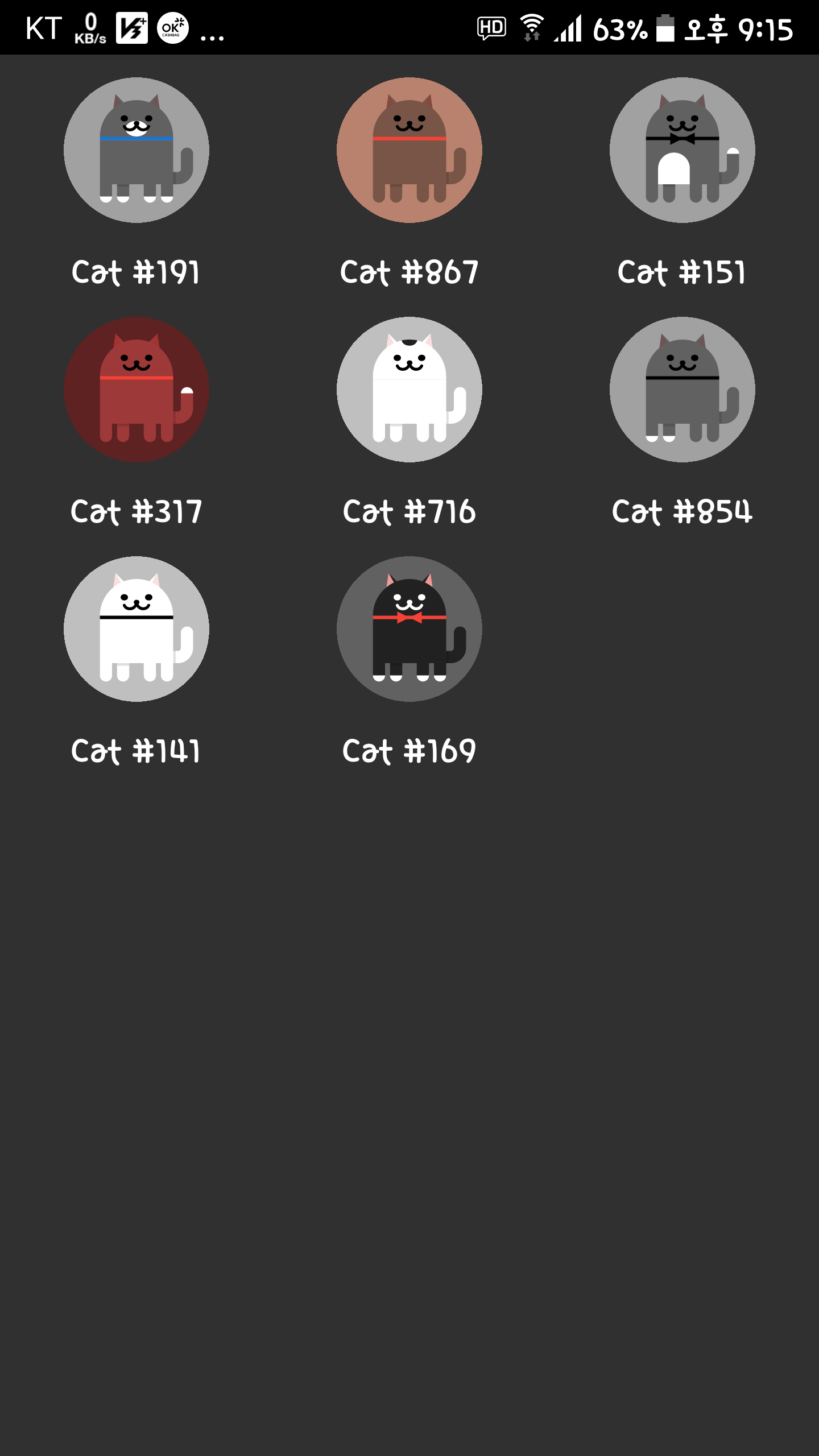The image size is (819, 1456).
Task: Open the white Cat #716
Action: click(409, 390)
